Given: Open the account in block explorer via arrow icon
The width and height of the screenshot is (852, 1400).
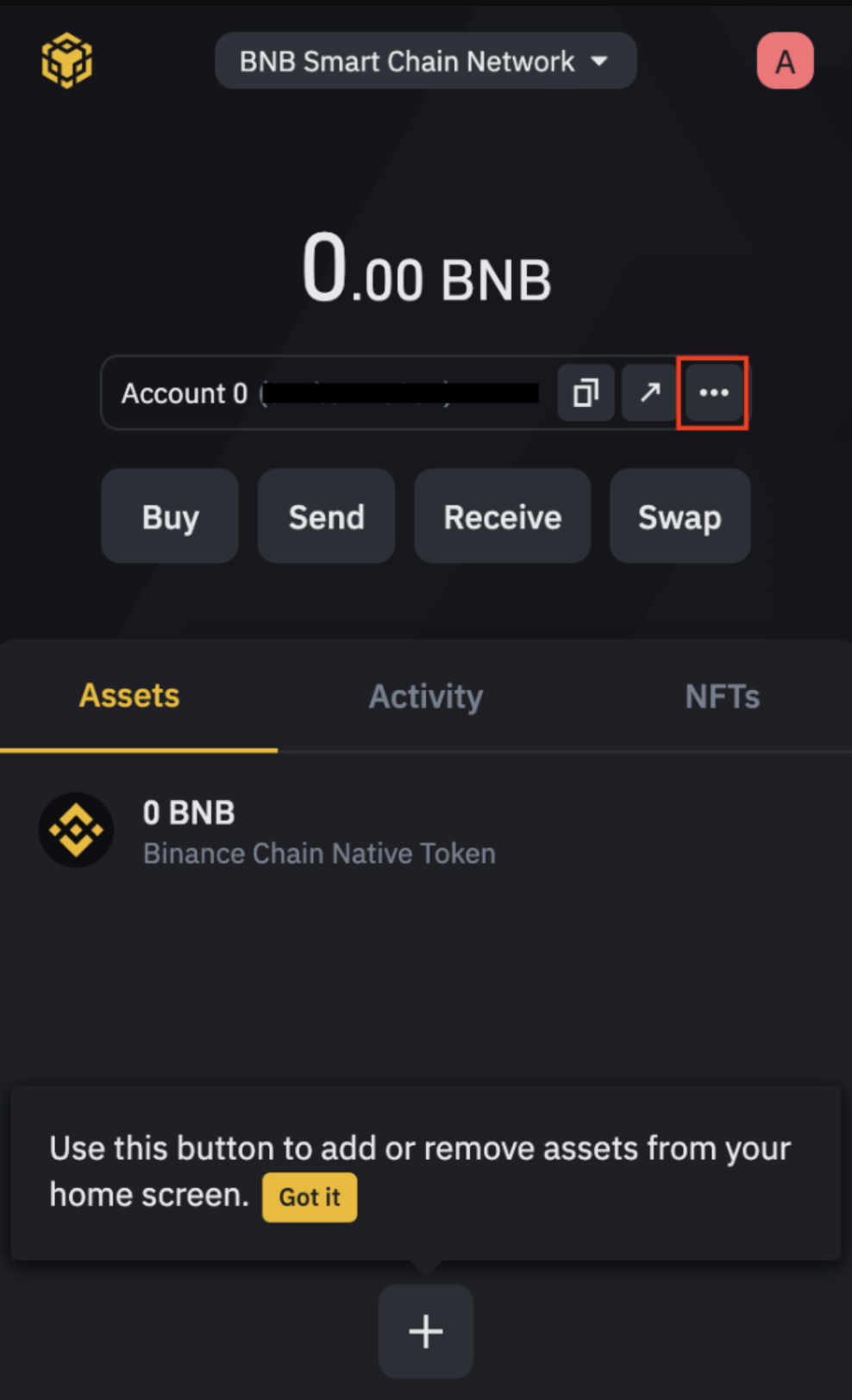Looking at the screenshot, I should [x=648, y=393].
